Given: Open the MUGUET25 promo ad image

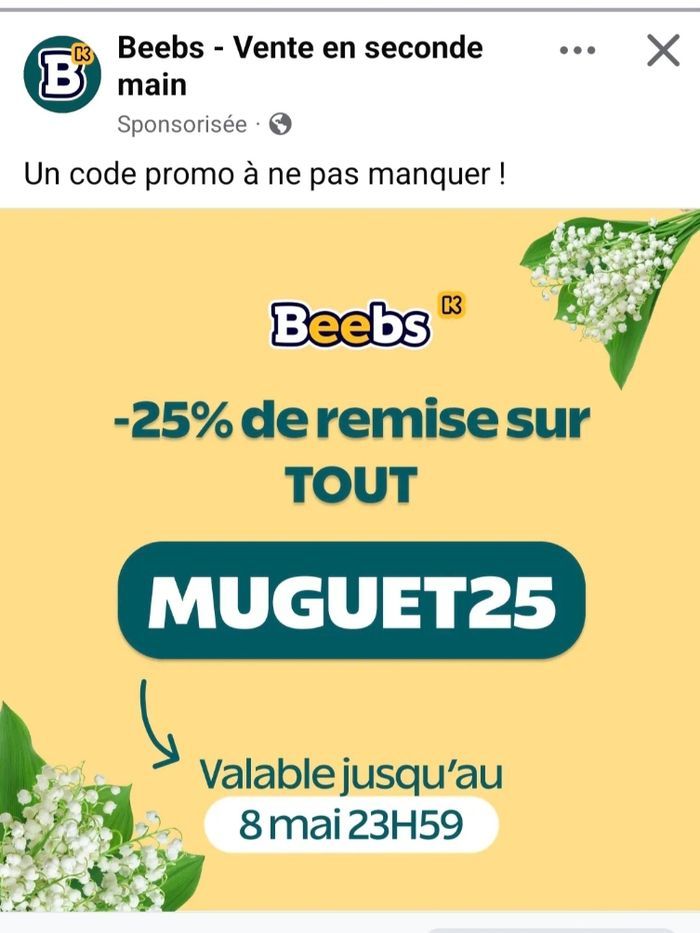Looking at the screenshot, I should (x=350, y=559).
